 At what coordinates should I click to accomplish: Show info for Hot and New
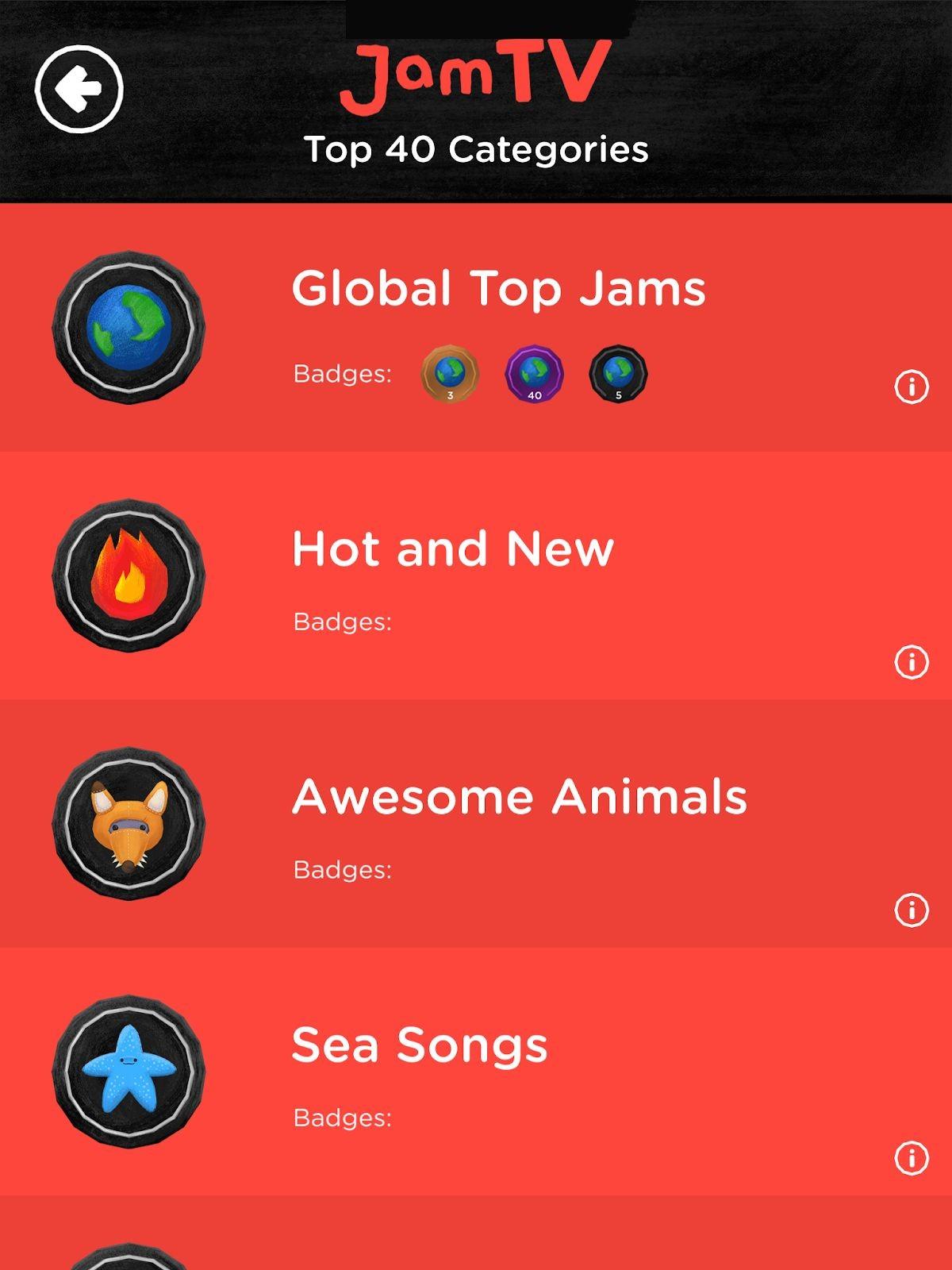912,661
